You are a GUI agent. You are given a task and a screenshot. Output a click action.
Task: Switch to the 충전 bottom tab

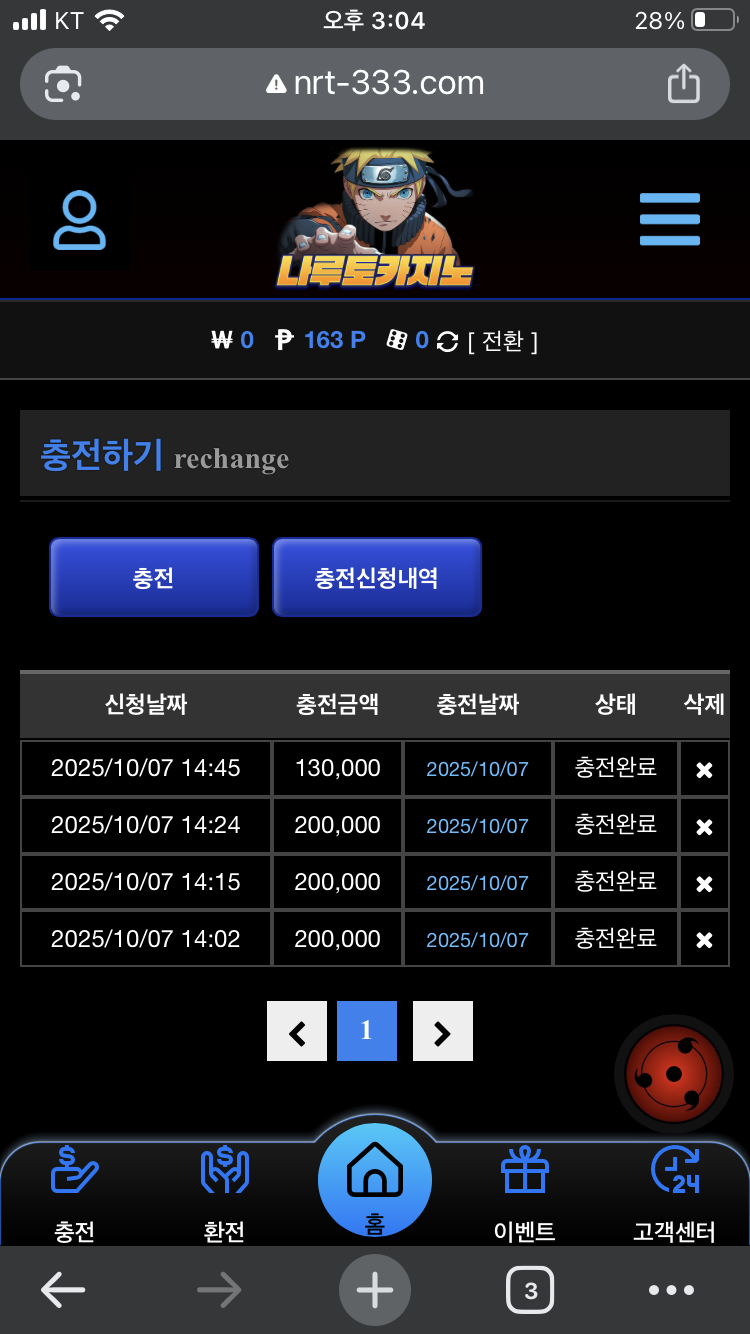75,1195
